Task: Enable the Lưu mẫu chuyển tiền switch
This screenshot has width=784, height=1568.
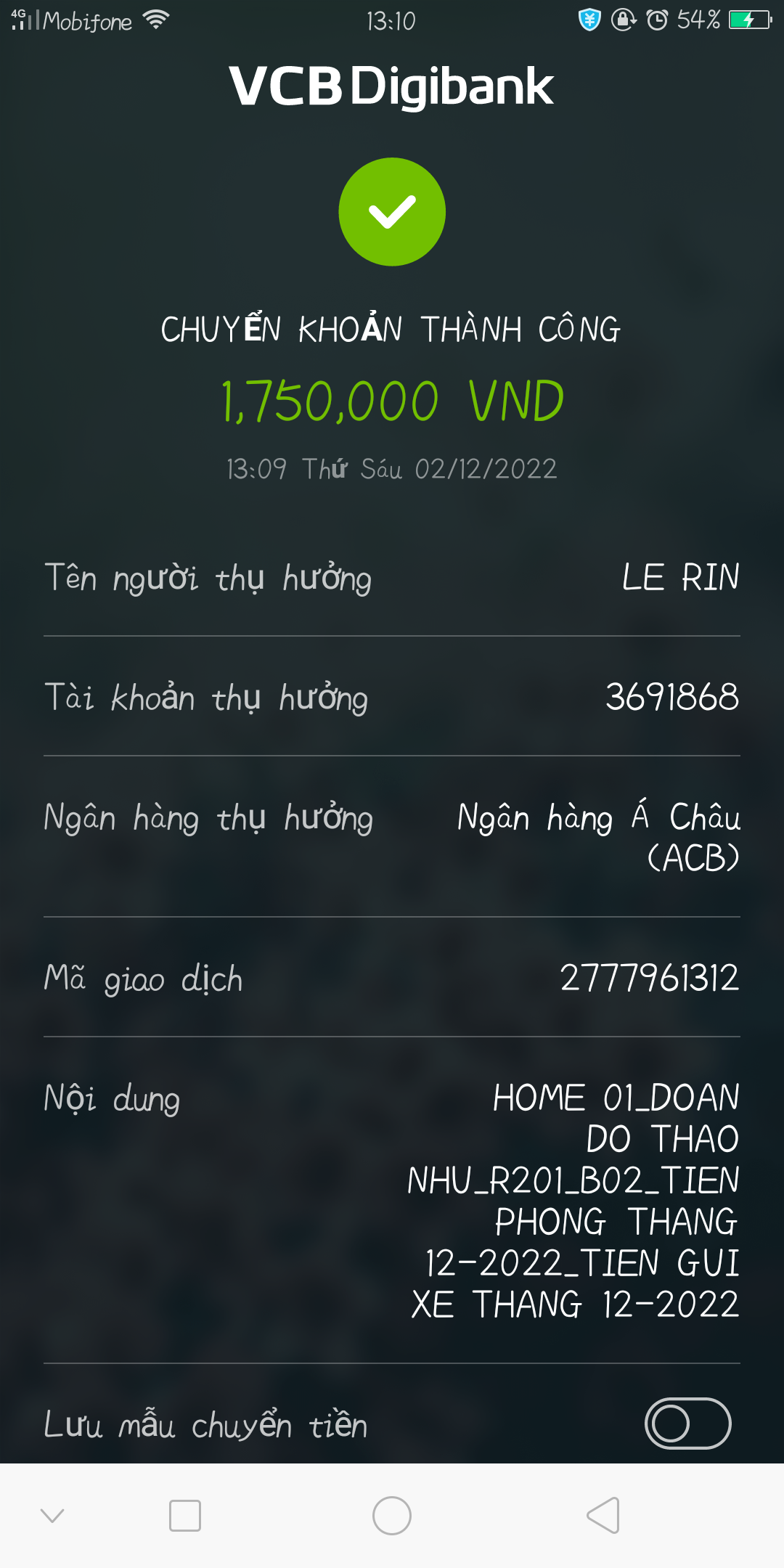Action: tap(687, 1423)
